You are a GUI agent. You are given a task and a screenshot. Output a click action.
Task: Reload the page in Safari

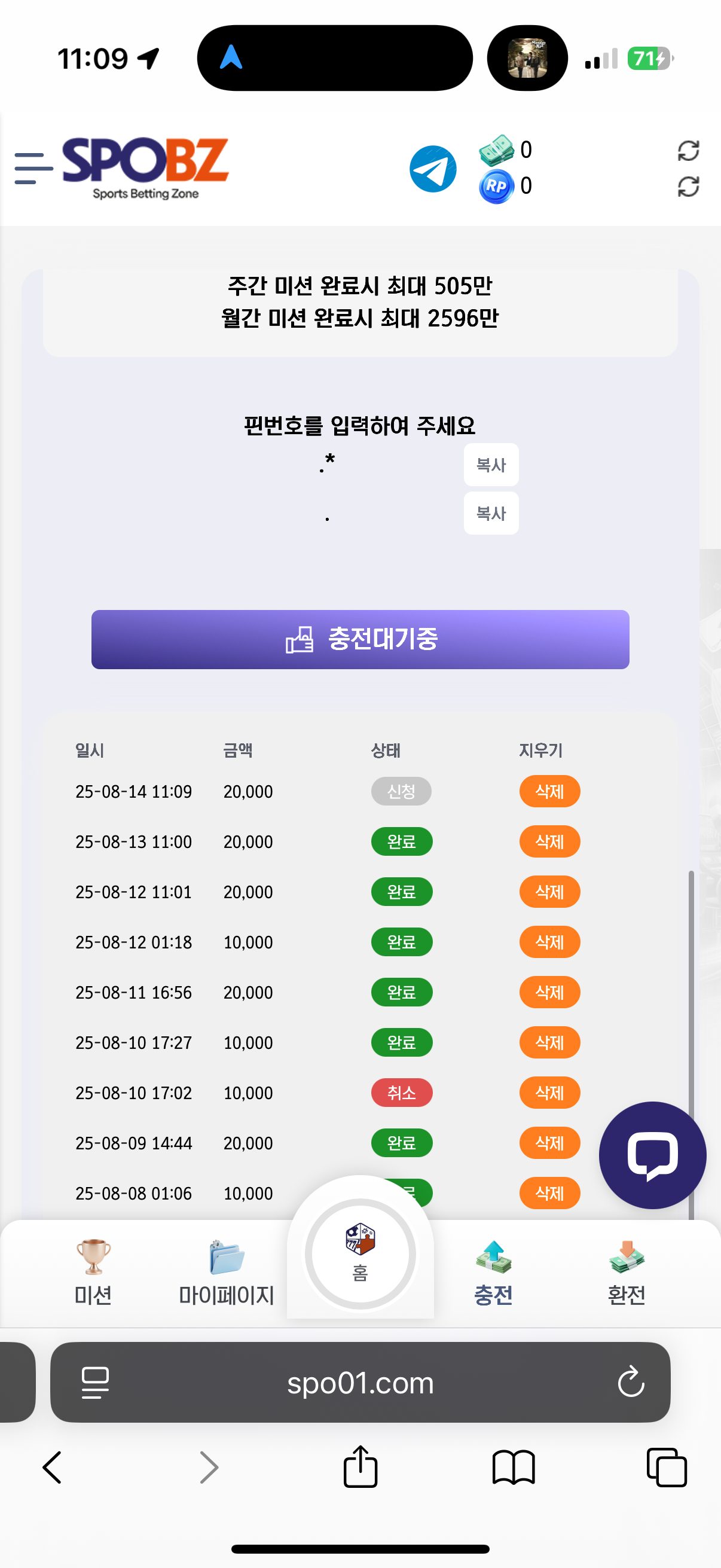coord(630,1382)
